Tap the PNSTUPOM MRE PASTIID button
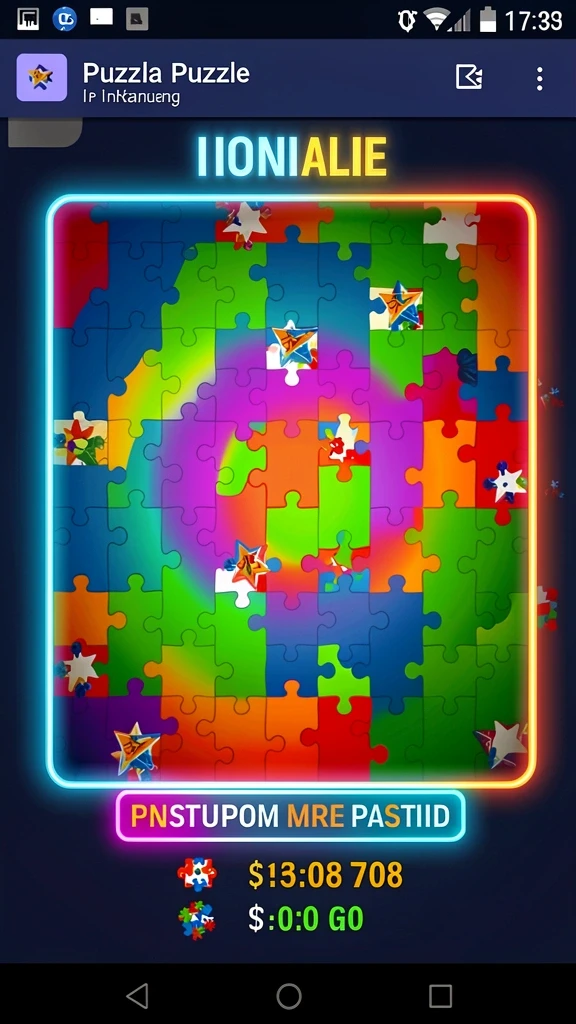The width and height of the screenshot is (576, 1024). click(x=291, y=816)
